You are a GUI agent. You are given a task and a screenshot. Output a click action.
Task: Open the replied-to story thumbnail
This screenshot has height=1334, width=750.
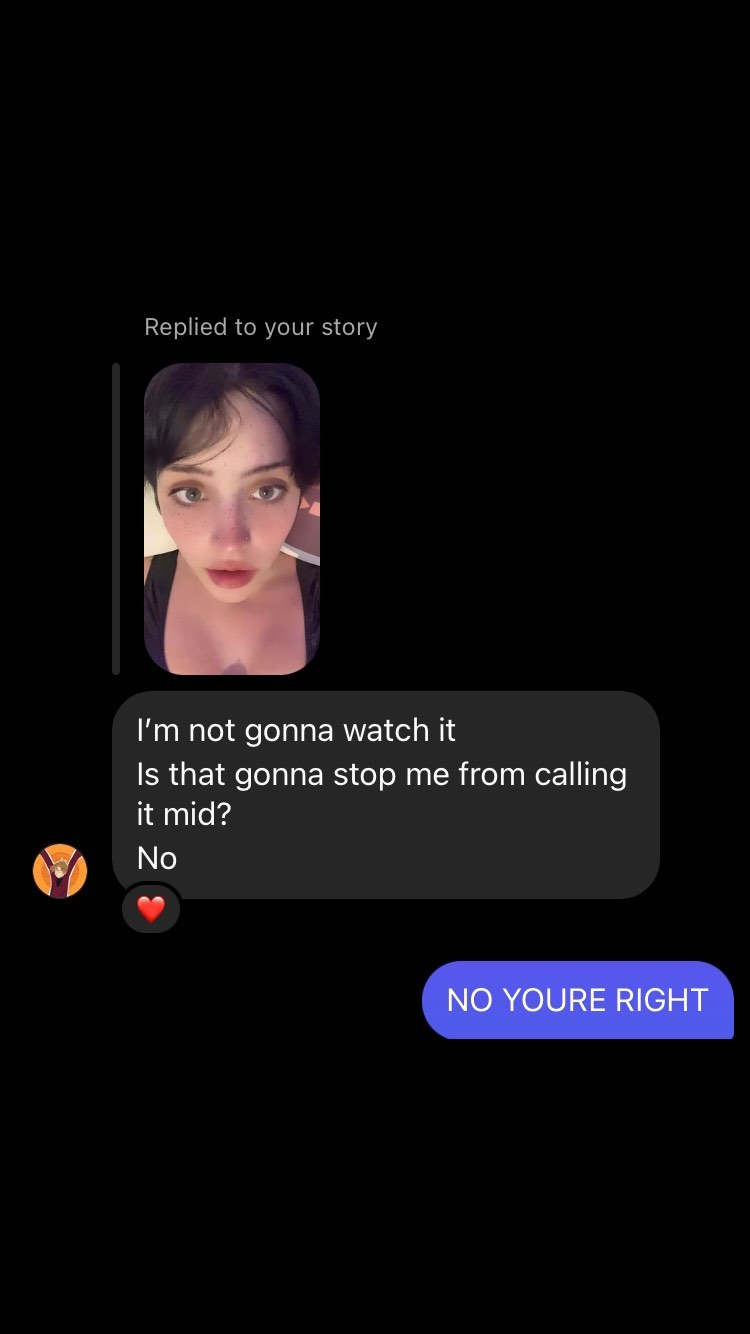232,518
